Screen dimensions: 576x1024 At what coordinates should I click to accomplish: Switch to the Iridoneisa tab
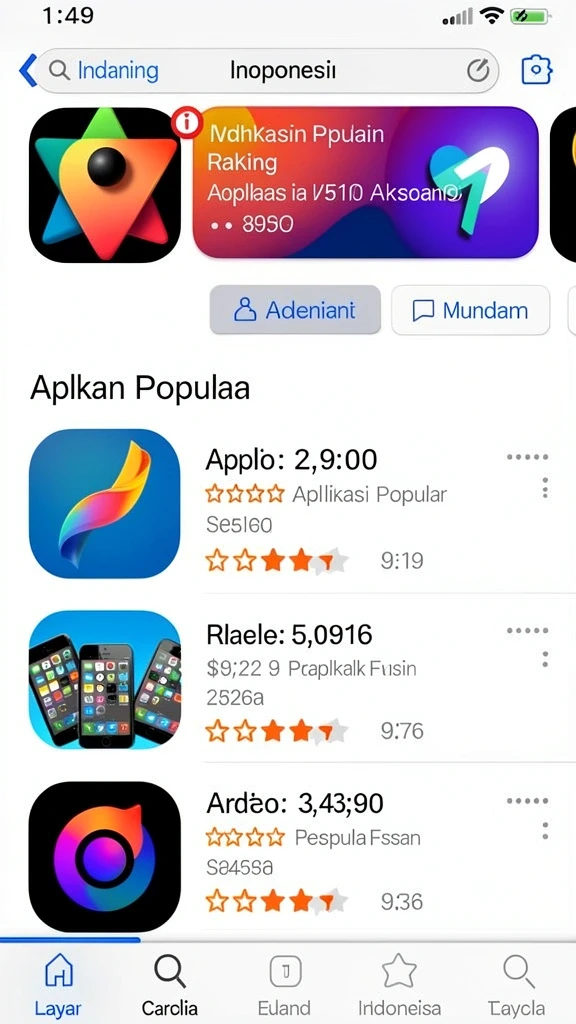pos(400,984)
